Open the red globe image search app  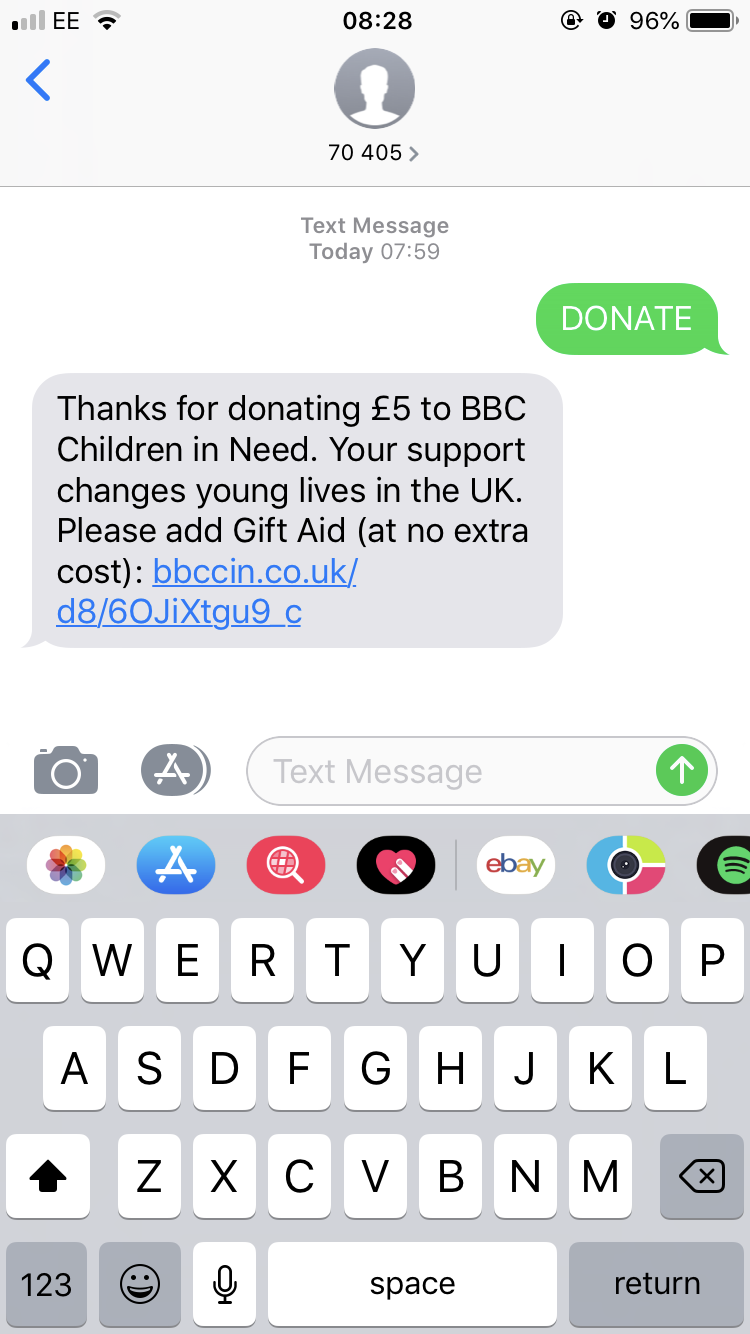pyautogui.click(x=286, y=864)
